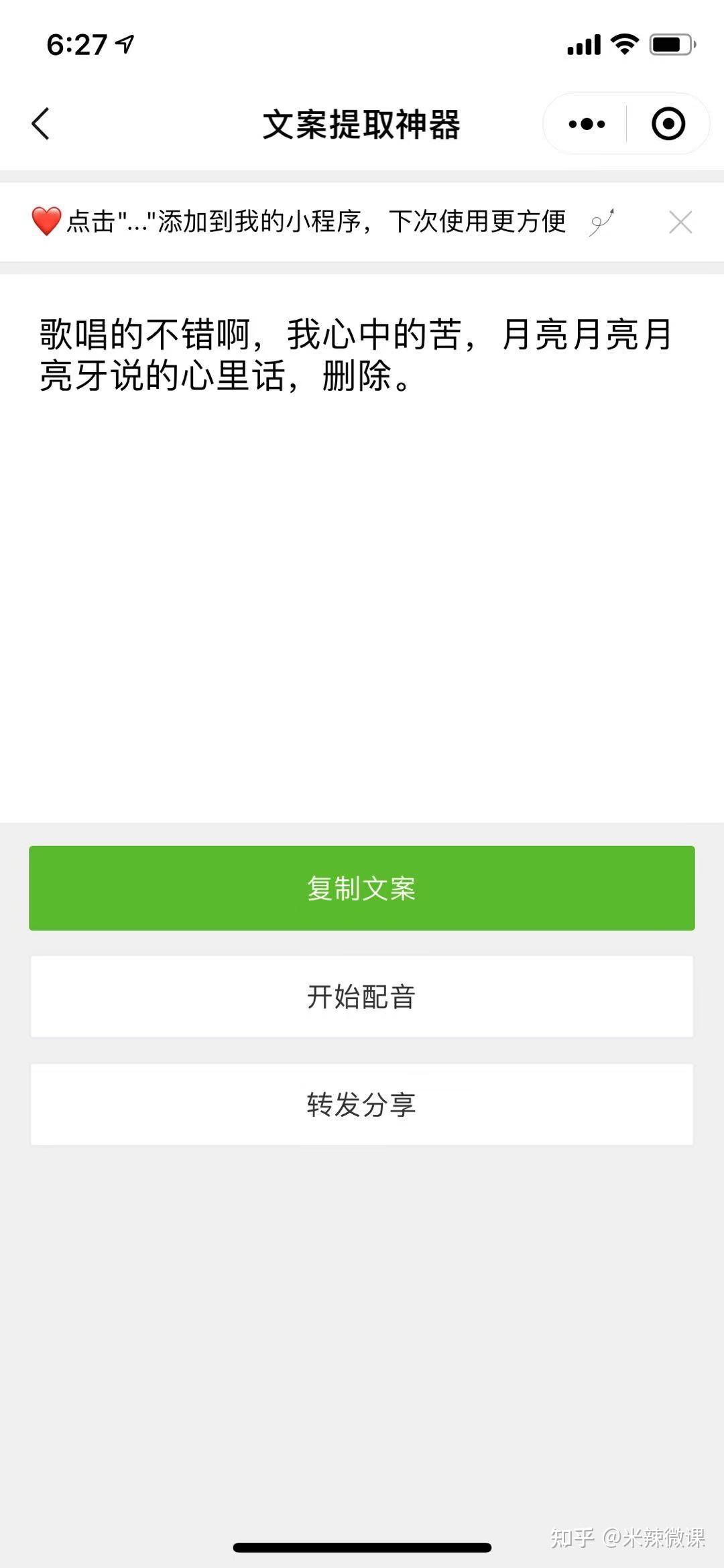The width and height of the screenshot is (724, 1568).
Task: Open the mini program three-dot menu
Action: pyautogui.click(x=586, y=124)
